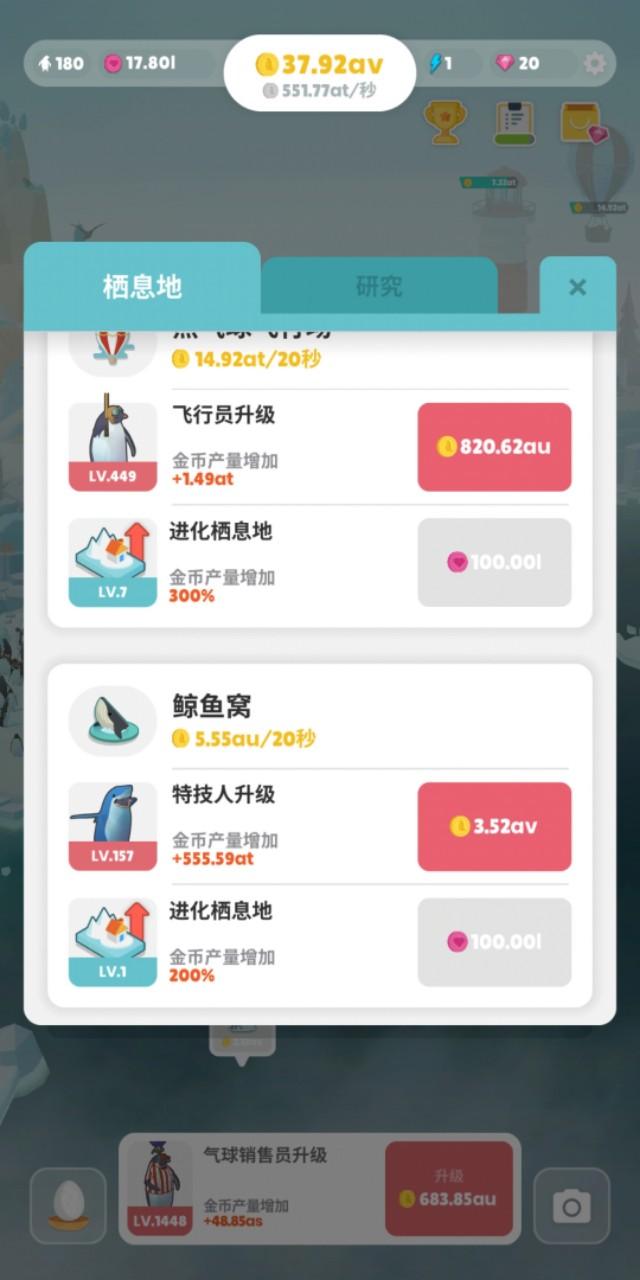640x1280 pixels.
Task: Upgrade 气球销售员 for 683.85au
Action: [449, 1188]
